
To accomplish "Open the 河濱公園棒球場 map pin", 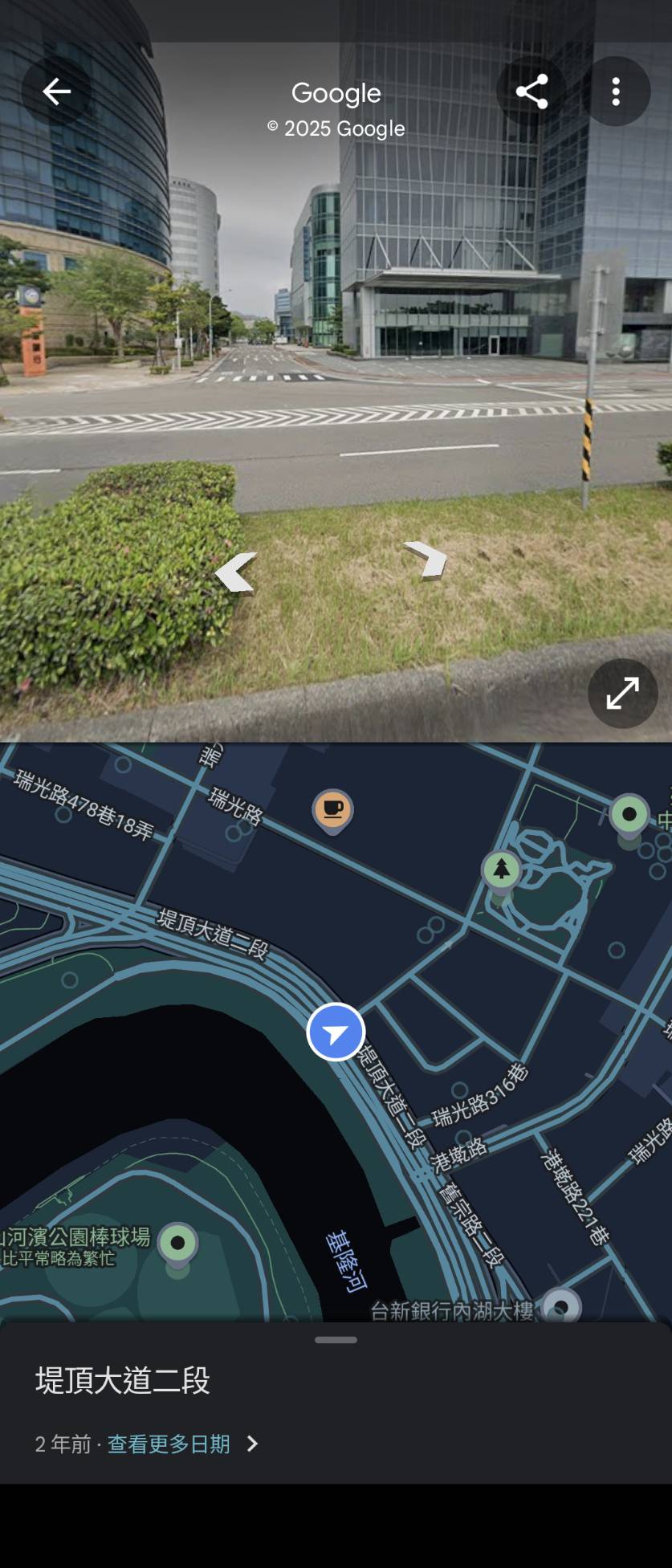I will [177, 1244].
